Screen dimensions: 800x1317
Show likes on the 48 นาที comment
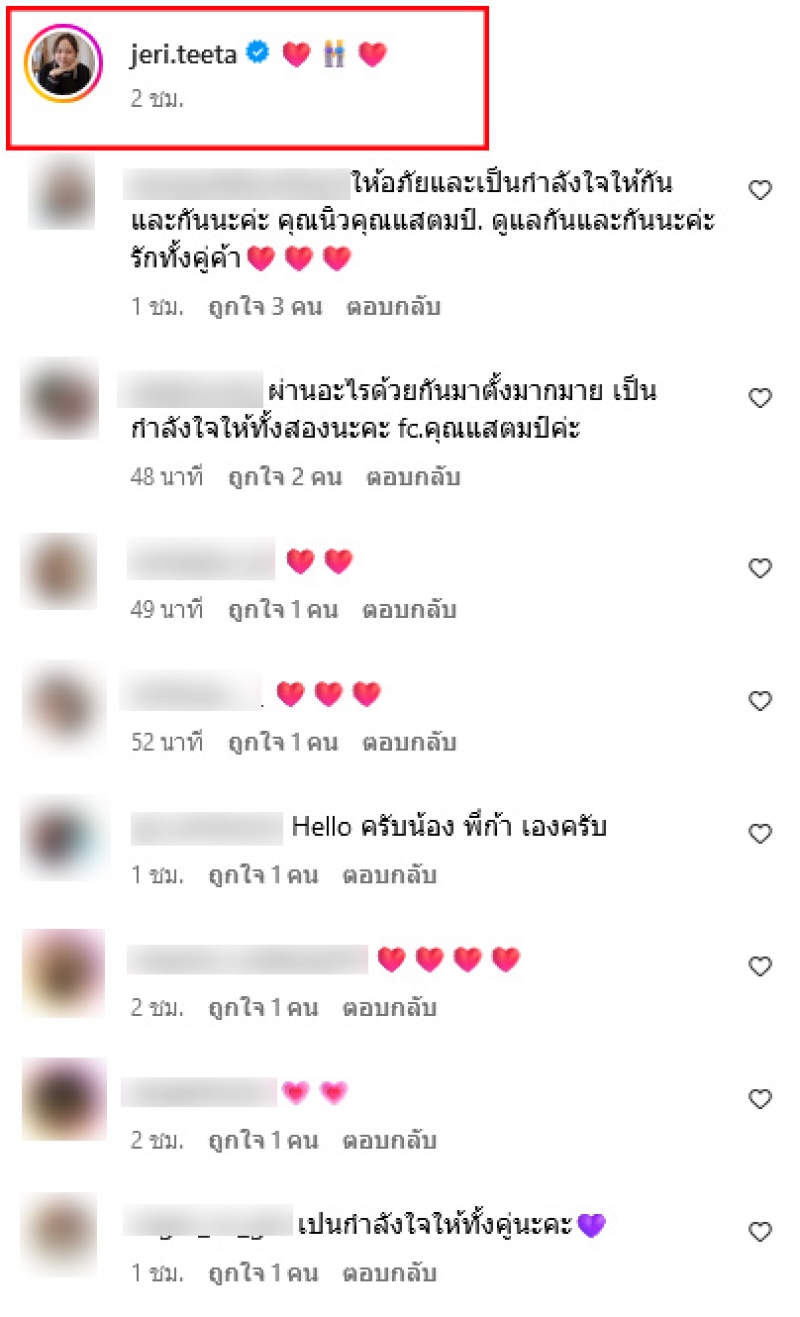tap(284, 477)
